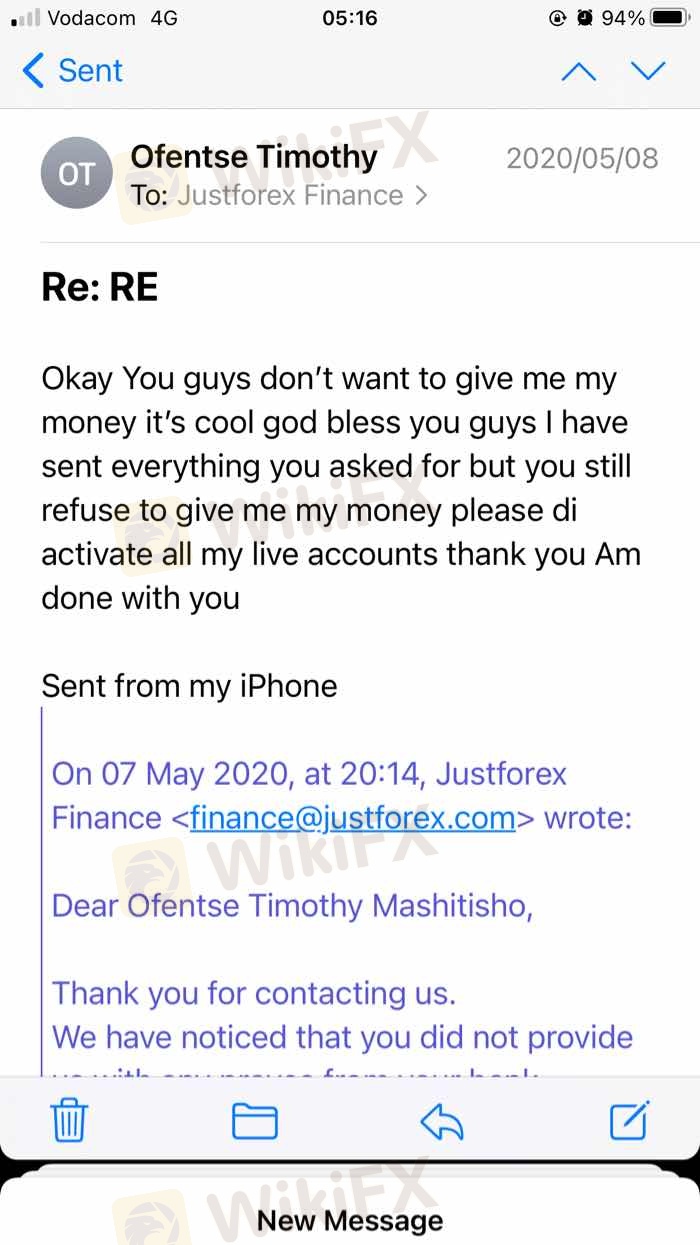Go back to the Sent mailbox
Image resolution: width=700 pixels, height=1245 pixels.
pos(72,71)
